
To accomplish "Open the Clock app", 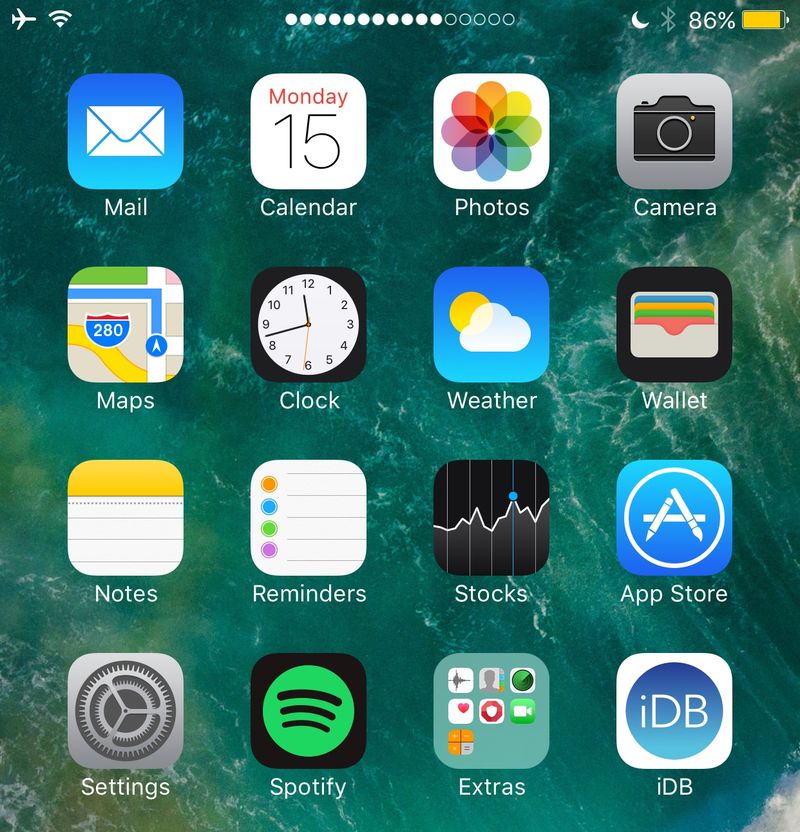I will (x=308, y=324).
